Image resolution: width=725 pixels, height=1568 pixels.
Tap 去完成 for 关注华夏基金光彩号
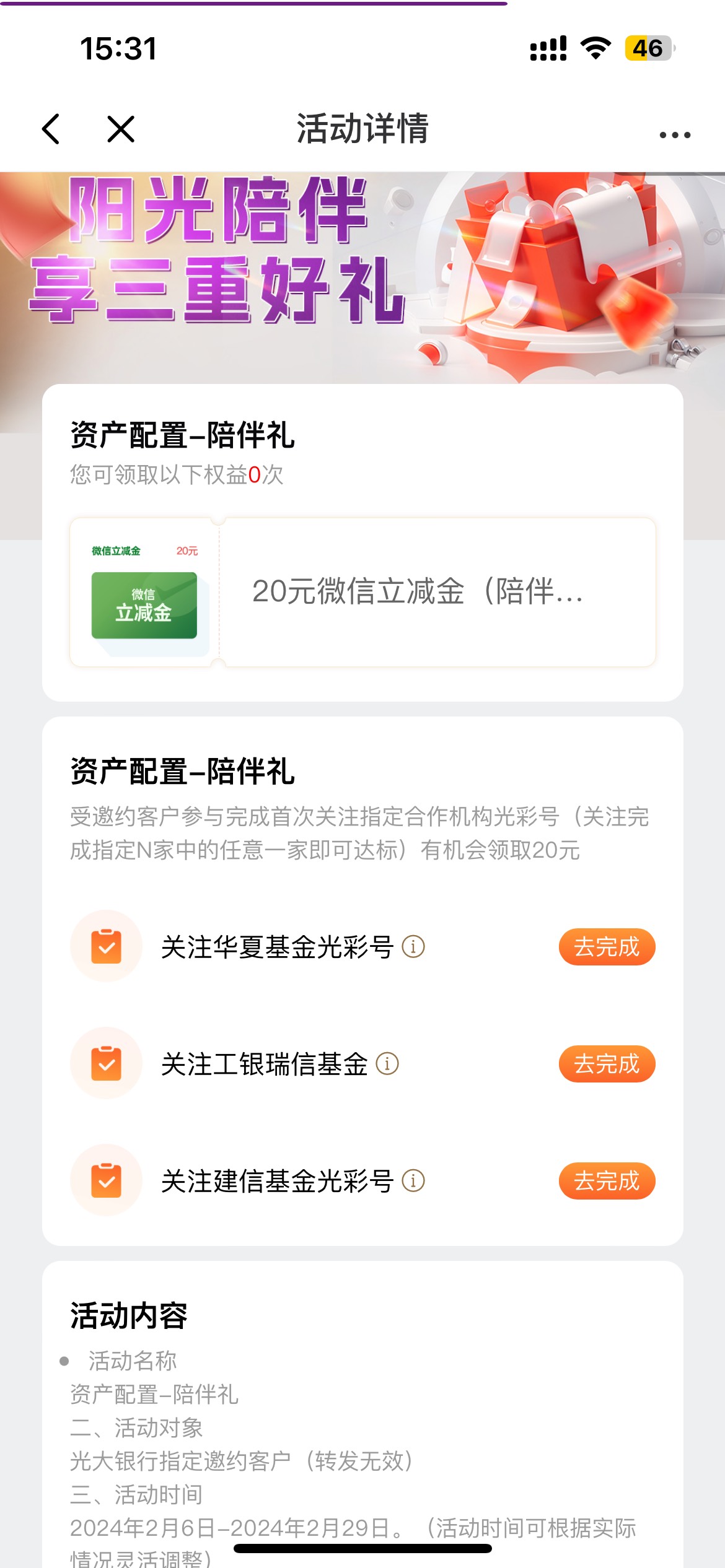point(607,946)
